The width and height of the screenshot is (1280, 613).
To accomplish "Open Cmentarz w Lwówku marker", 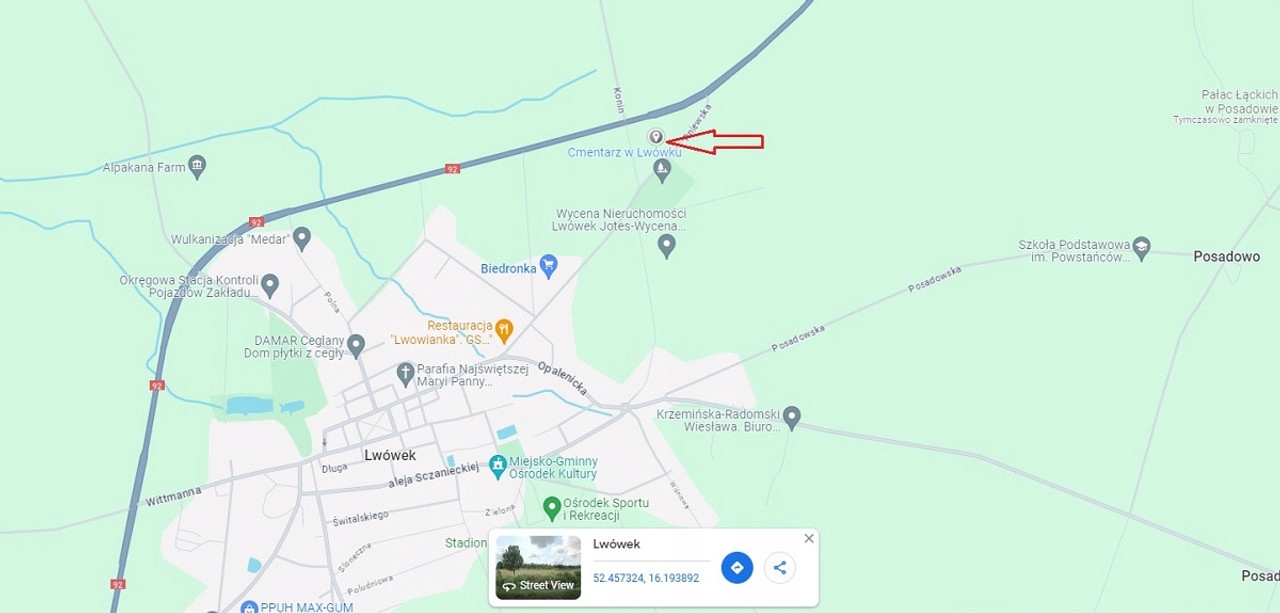I will [662, 170].
